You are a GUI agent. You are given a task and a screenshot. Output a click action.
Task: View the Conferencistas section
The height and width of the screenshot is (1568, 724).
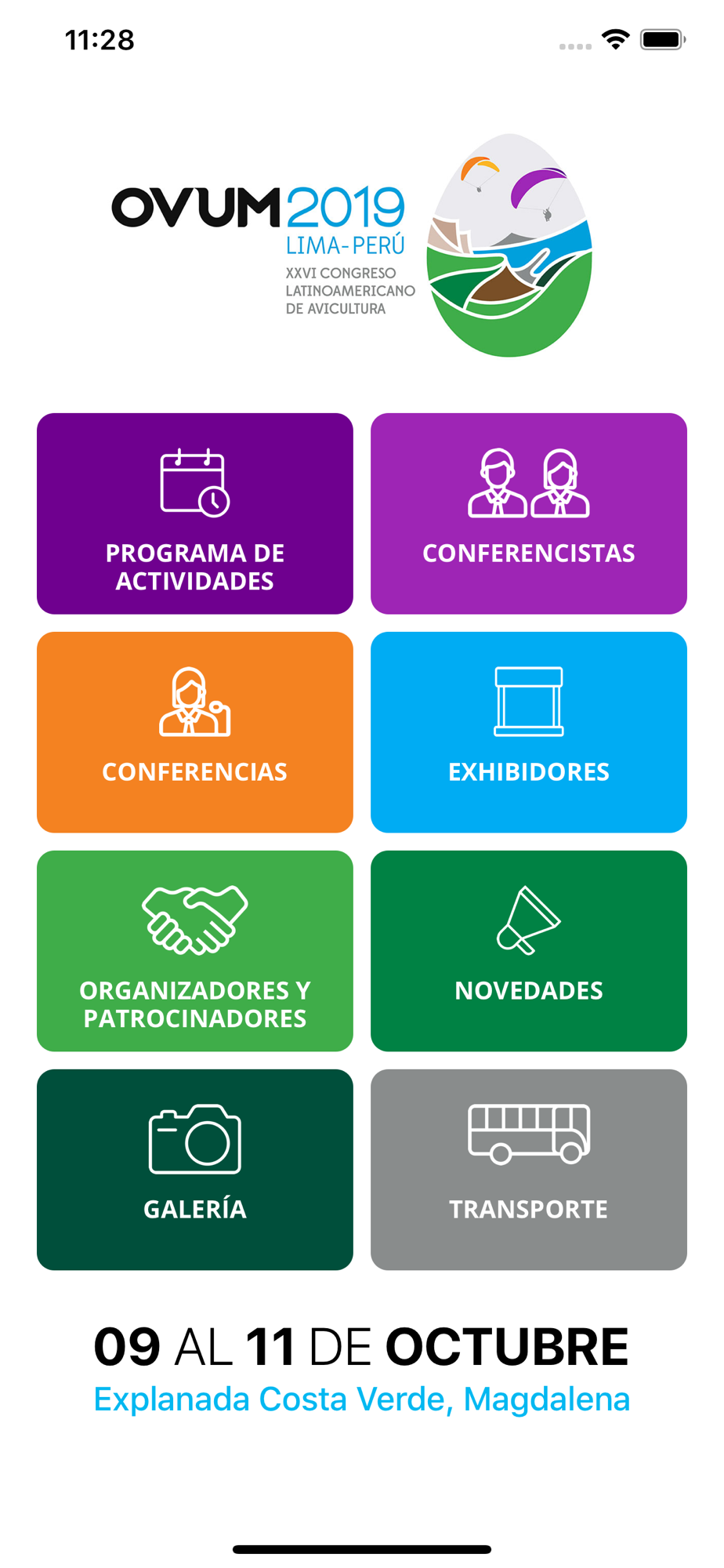click(x=528, y=514)
